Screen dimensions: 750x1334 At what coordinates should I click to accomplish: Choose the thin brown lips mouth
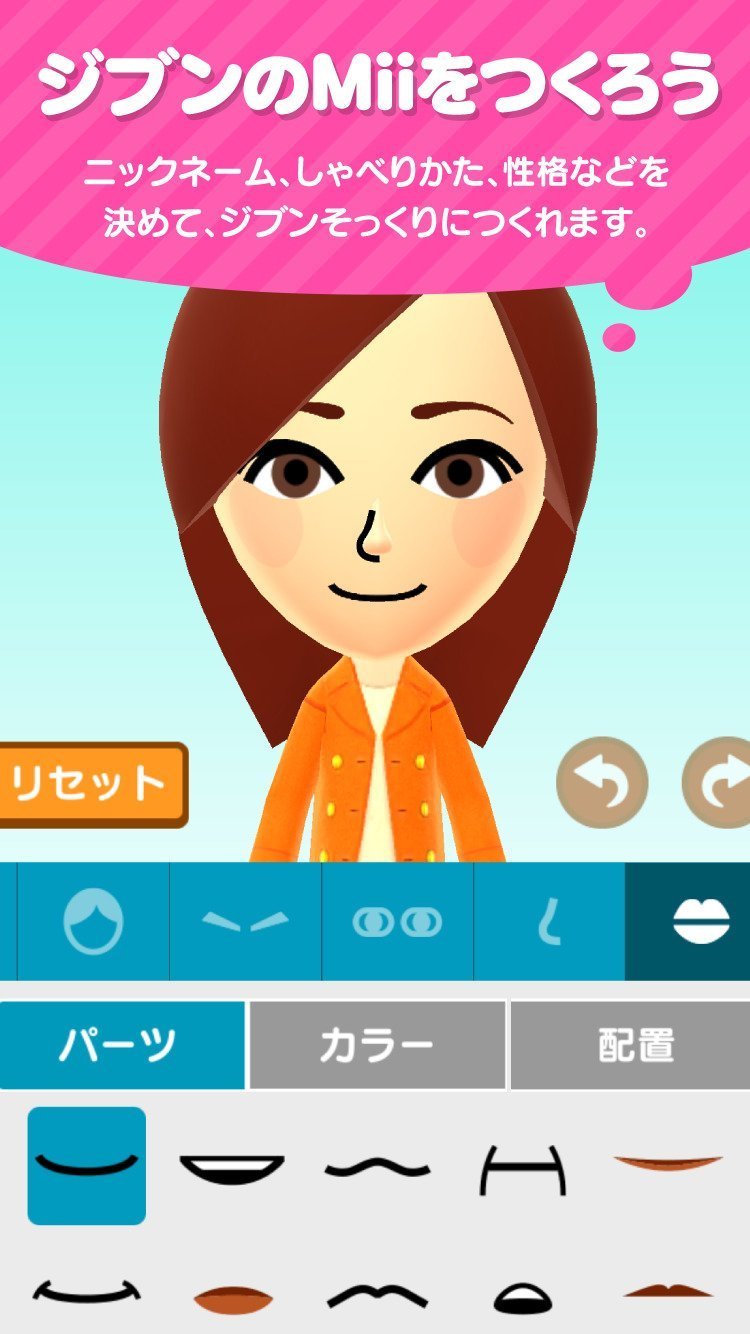[x=668, y=1162]
